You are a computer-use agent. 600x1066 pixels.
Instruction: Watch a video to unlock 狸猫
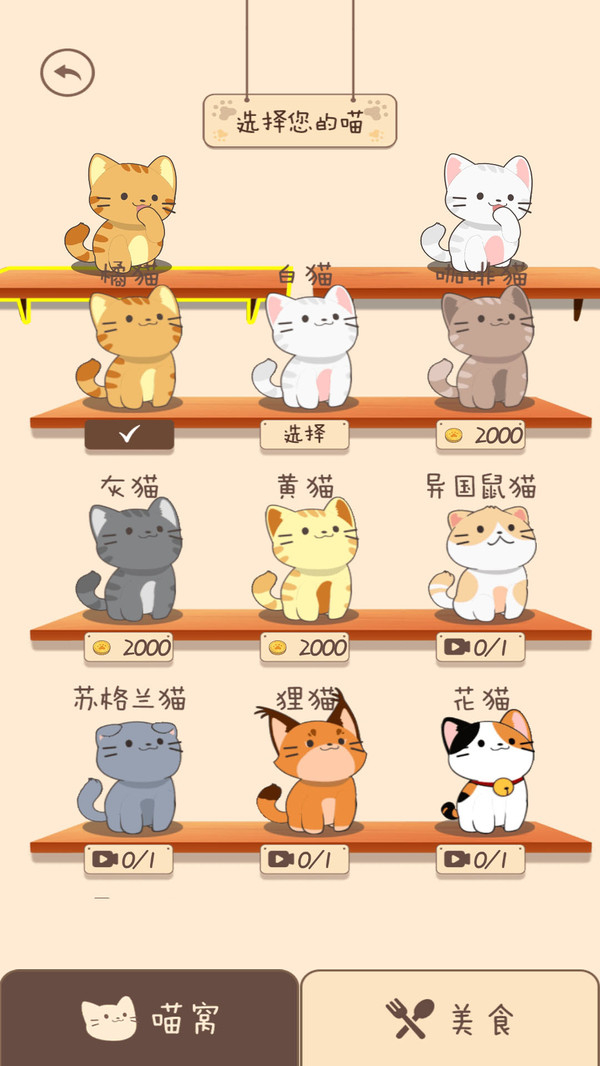pos(305,859)
